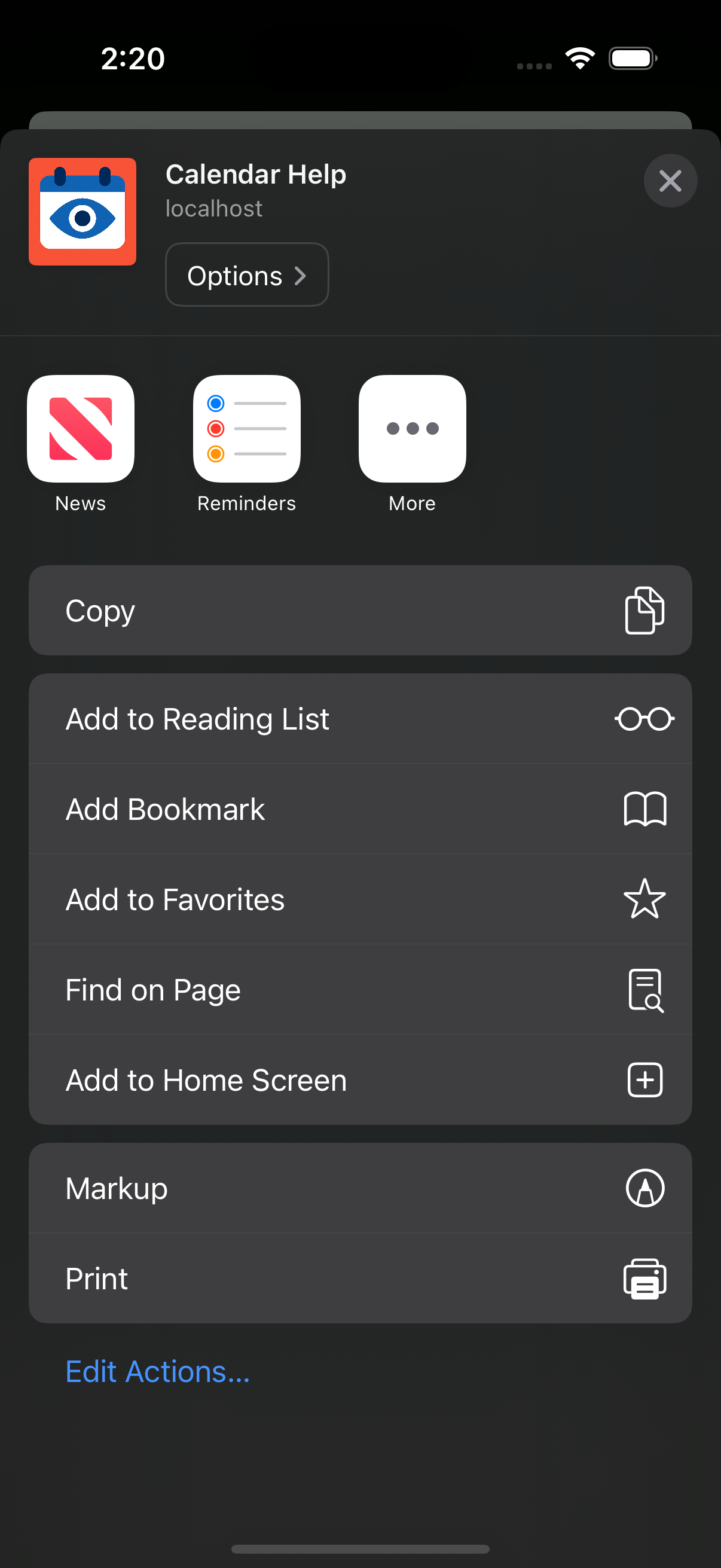721x1568 pixels.
Task: Close the share sheet
Action: tap(670, 181)
